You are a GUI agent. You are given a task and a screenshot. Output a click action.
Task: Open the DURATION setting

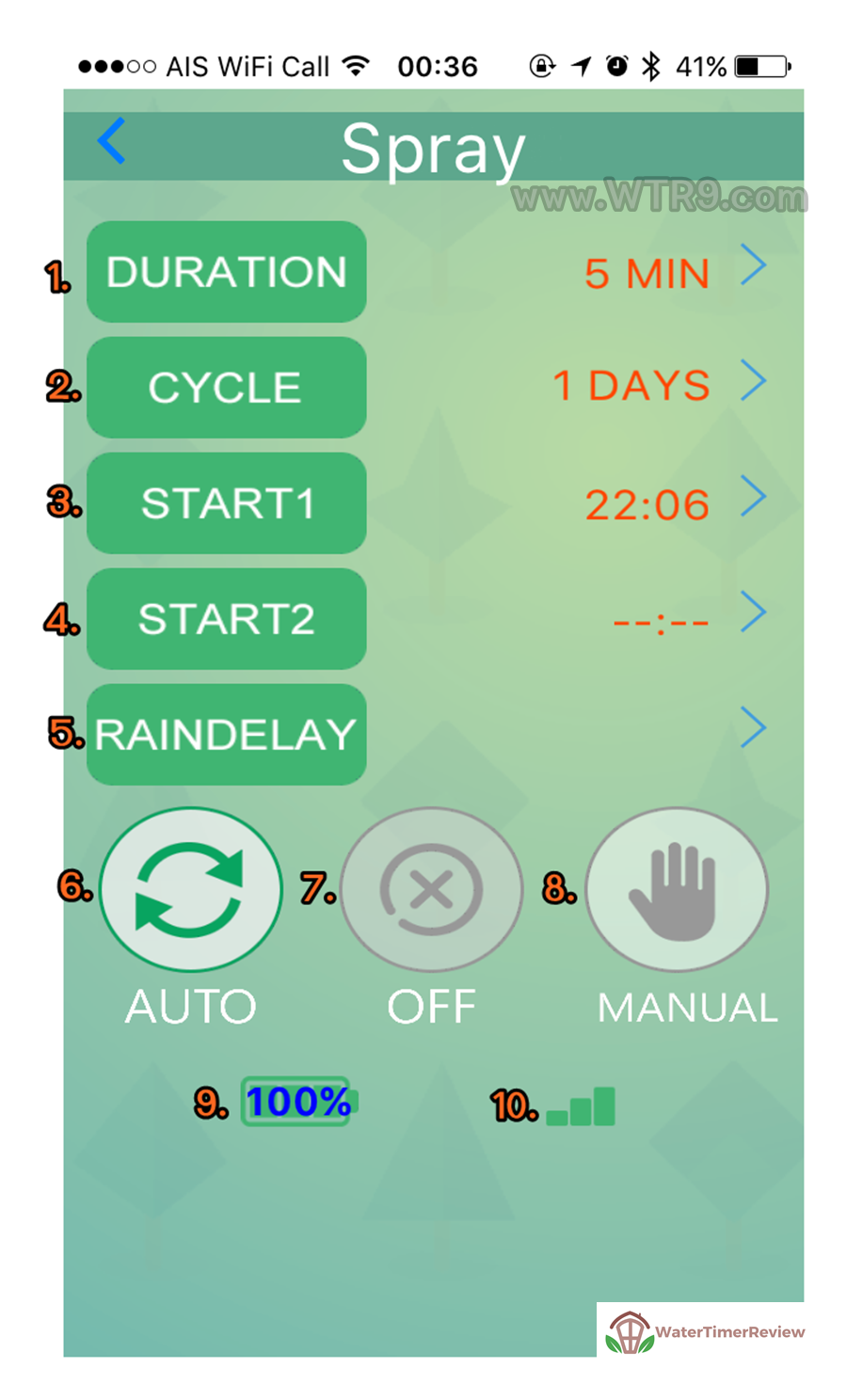(227, 272)
